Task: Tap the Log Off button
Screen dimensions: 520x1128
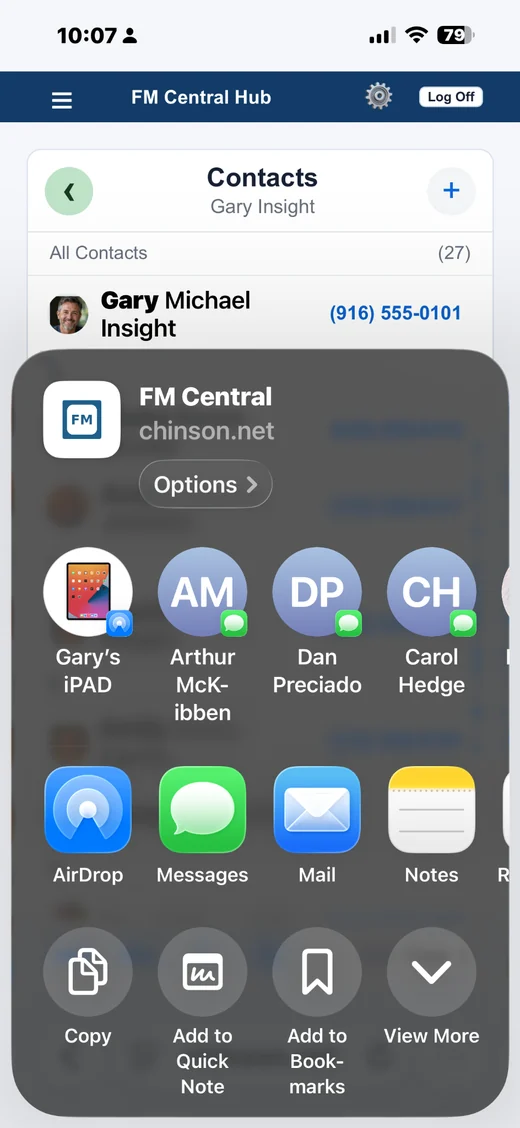Action: (451, 96)
